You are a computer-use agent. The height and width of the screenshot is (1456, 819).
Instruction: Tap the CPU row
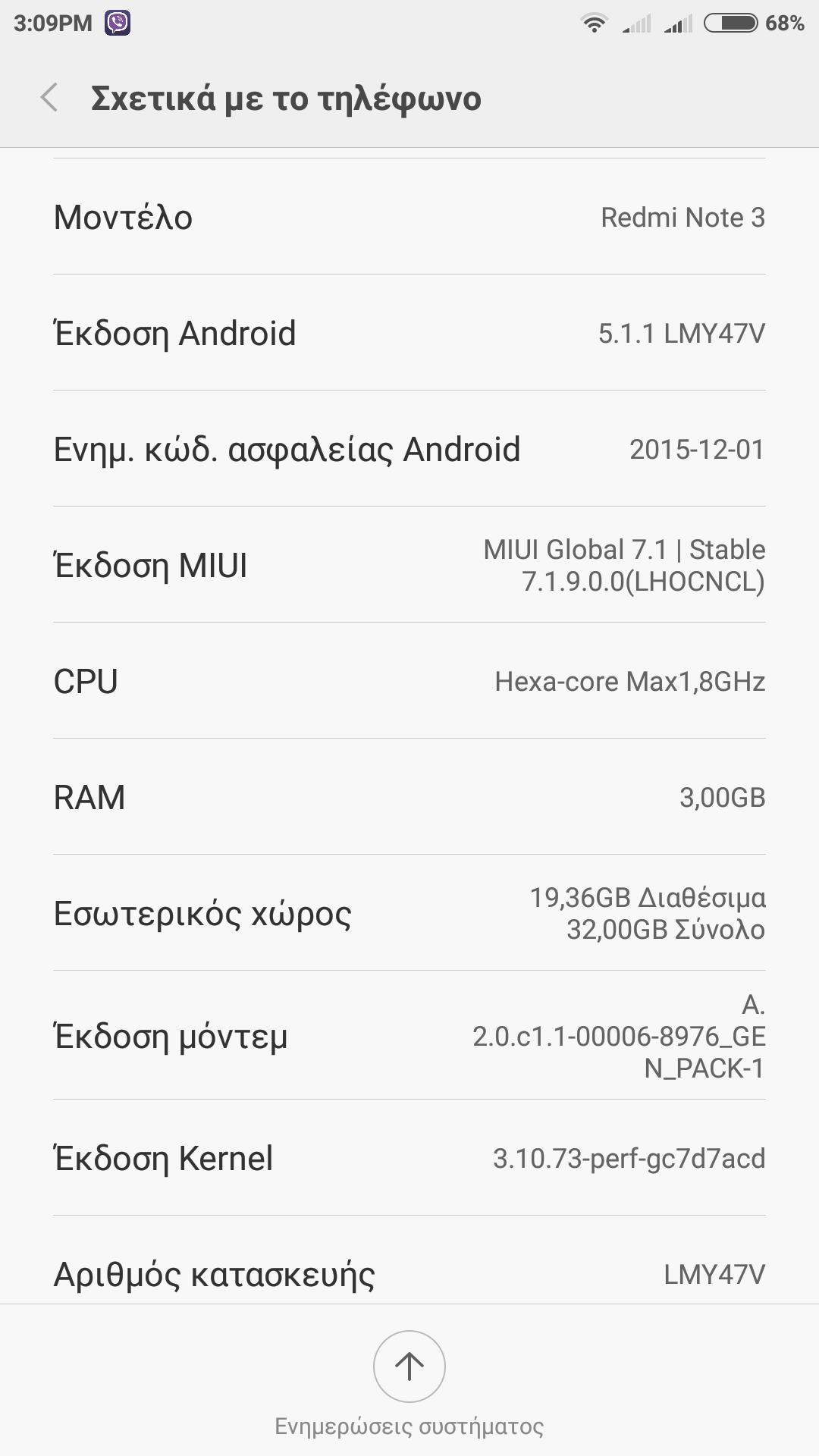409,681
